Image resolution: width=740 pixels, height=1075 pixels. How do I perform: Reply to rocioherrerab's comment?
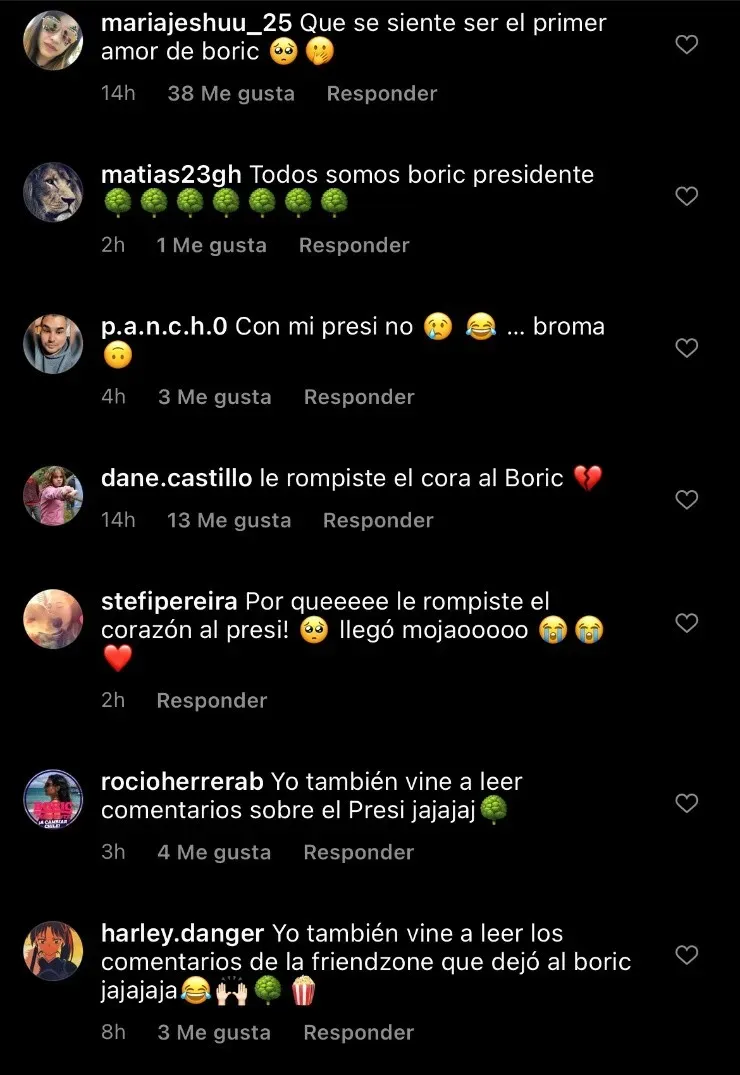click(x=359, y=852)
